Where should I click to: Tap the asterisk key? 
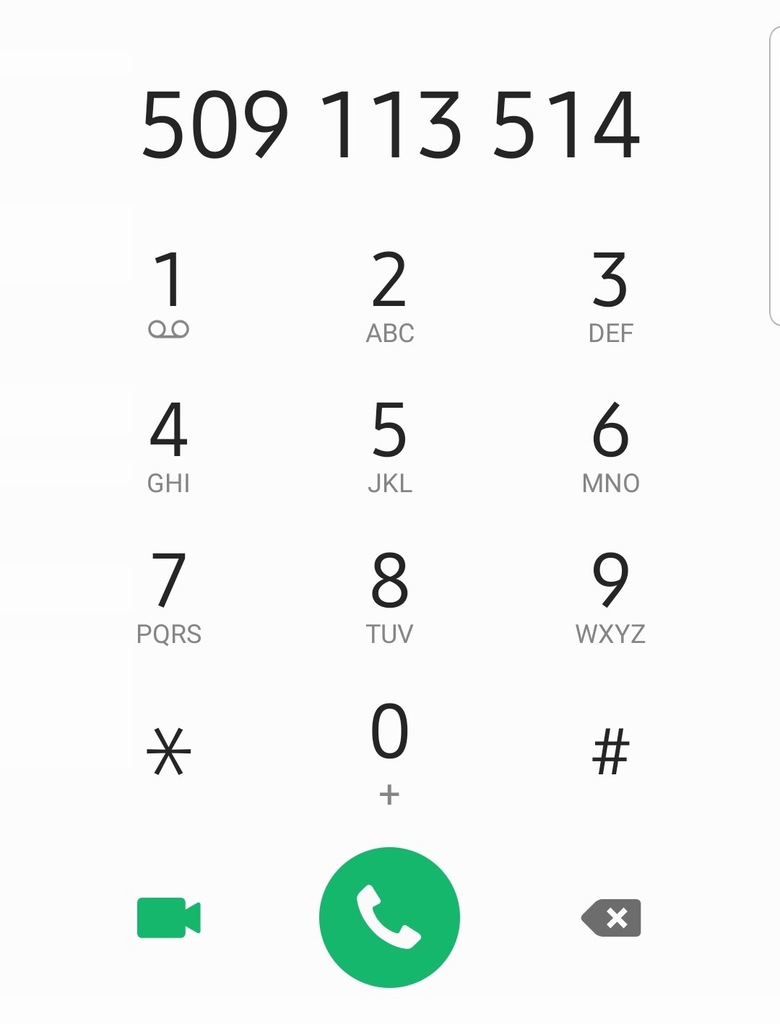point(168,752)
